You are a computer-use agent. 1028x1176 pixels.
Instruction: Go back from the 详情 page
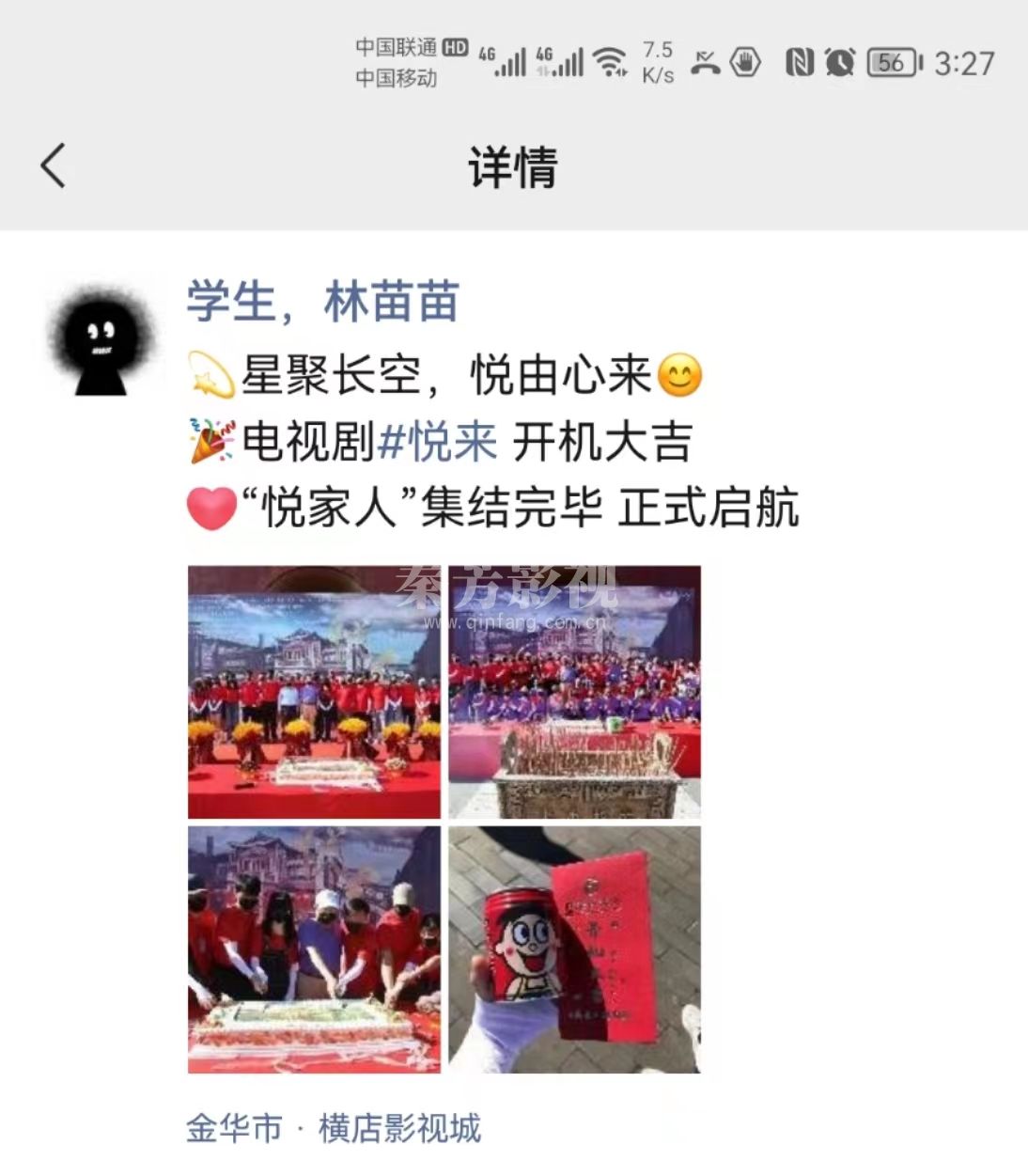click(54, 166)
